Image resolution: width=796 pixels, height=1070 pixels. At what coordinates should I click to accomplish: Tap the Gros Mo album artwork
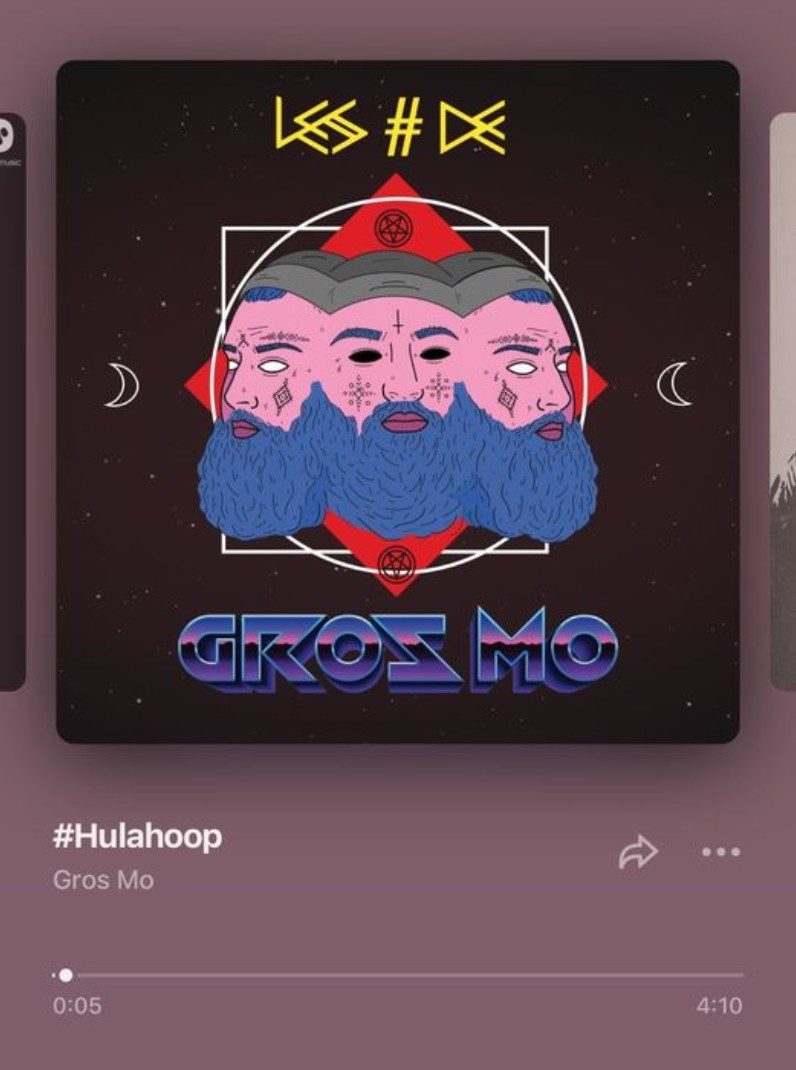398,402
